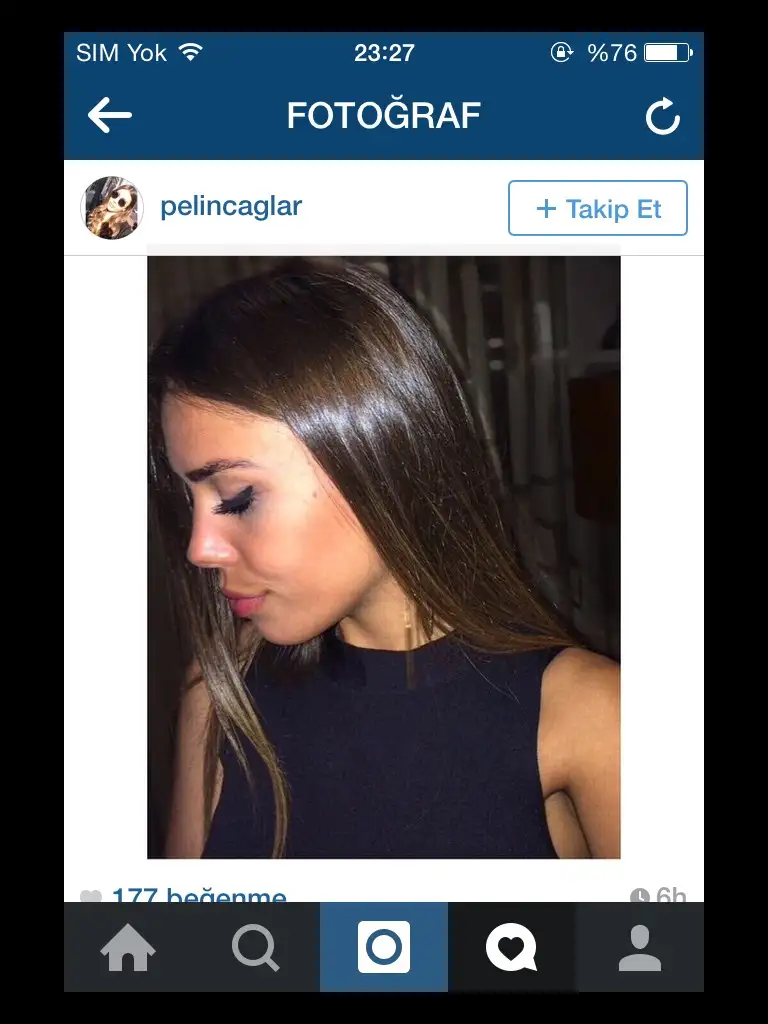This screenshot has height=1024, width=768.
Task: Switch to the Search tab
Action: [256, 947]
